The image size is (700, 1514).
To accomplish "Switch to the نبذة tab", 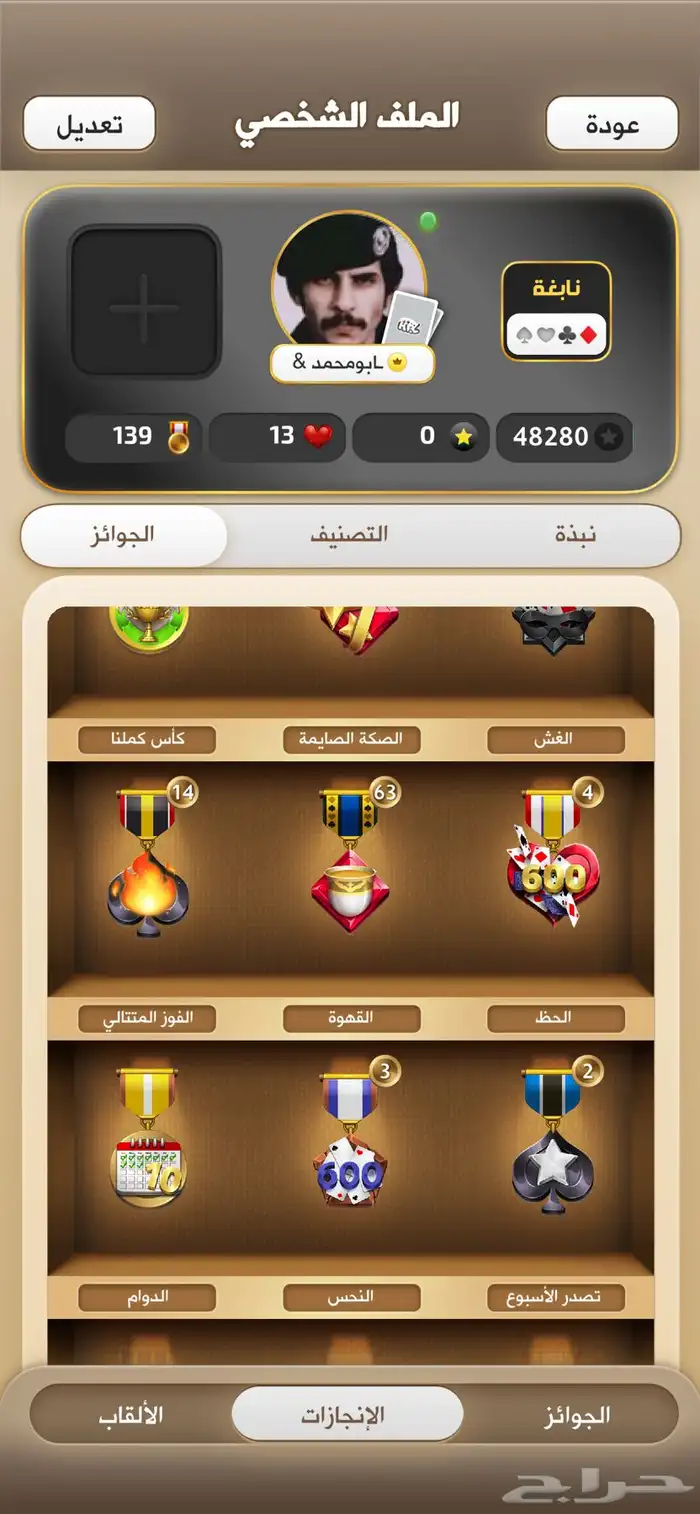I will point(575,535).
